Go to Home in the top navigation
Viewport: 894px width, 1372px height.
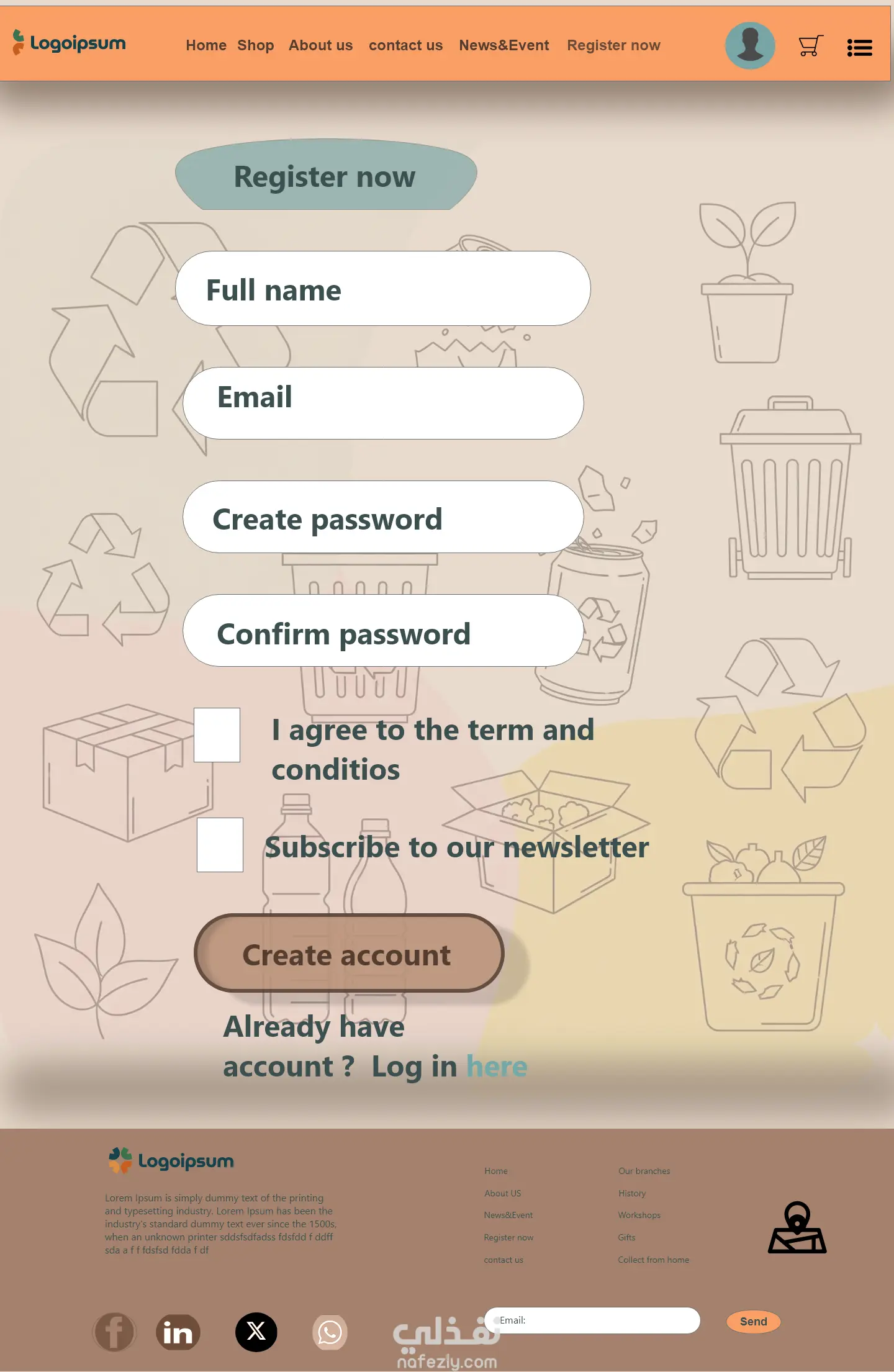tap(206, 45)
